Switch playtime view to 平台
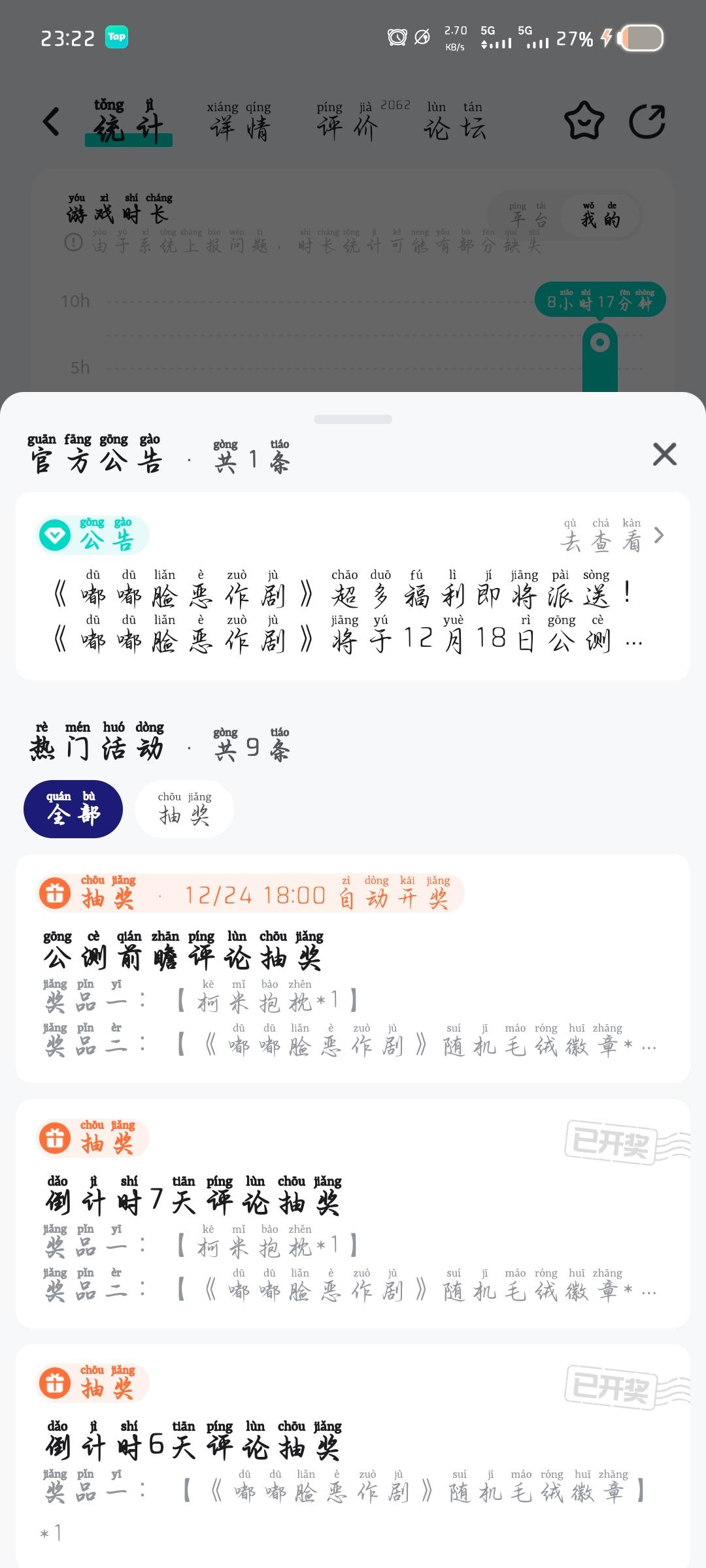Screen dimensions: 706x1568 [528, 214]
